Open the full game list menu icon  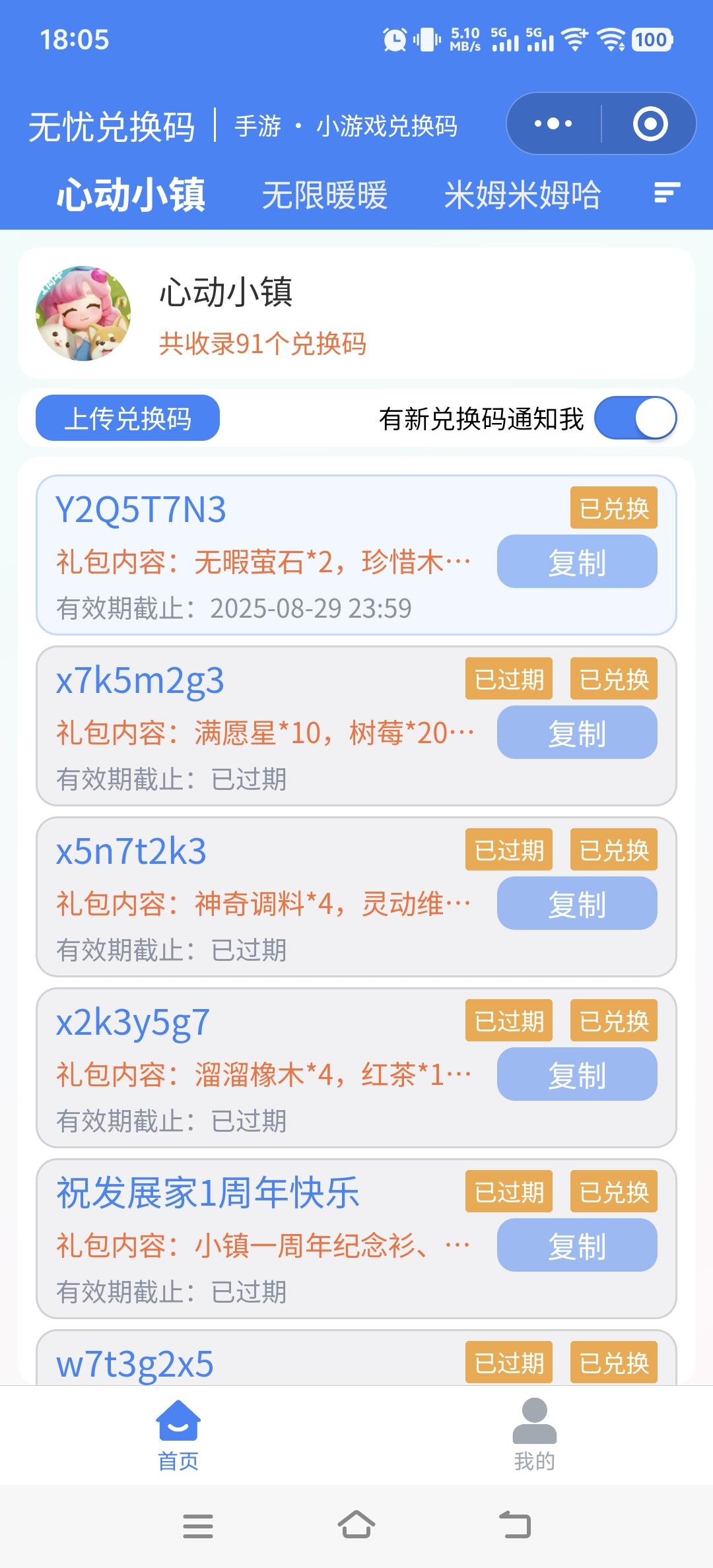[667, 193]
